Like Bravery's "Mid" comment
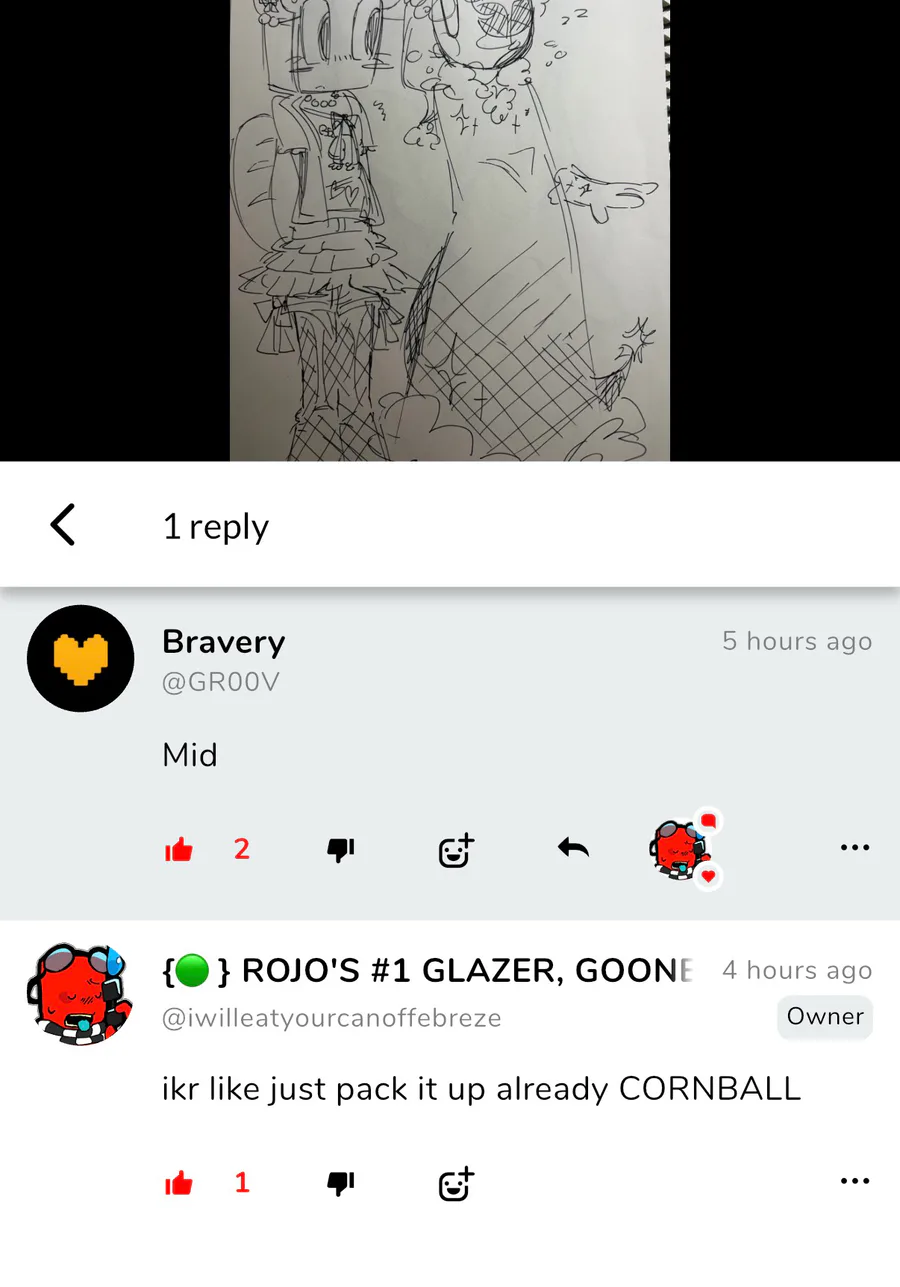 [x=179, y=850]
